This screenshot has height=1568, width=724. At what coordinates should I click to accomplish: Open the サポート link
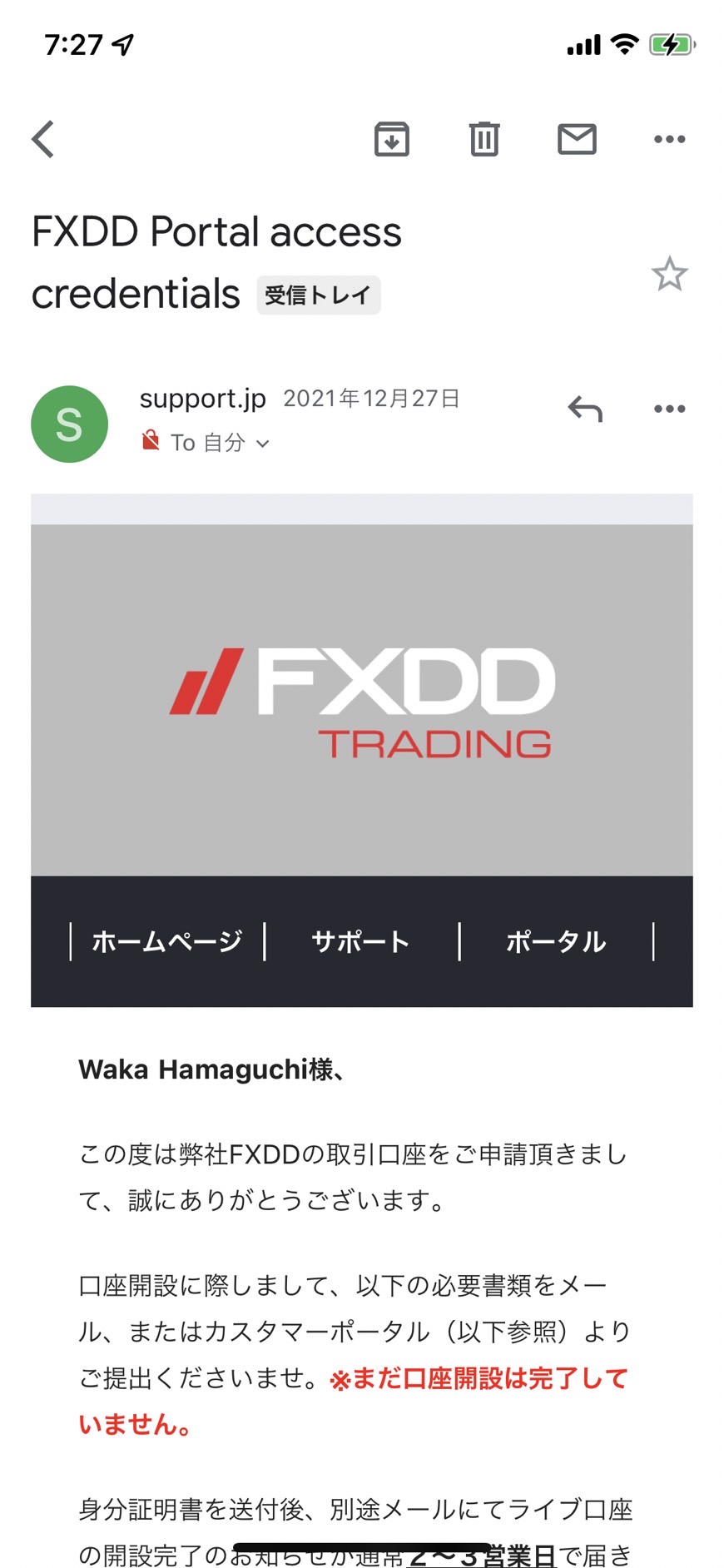(361, 941)
